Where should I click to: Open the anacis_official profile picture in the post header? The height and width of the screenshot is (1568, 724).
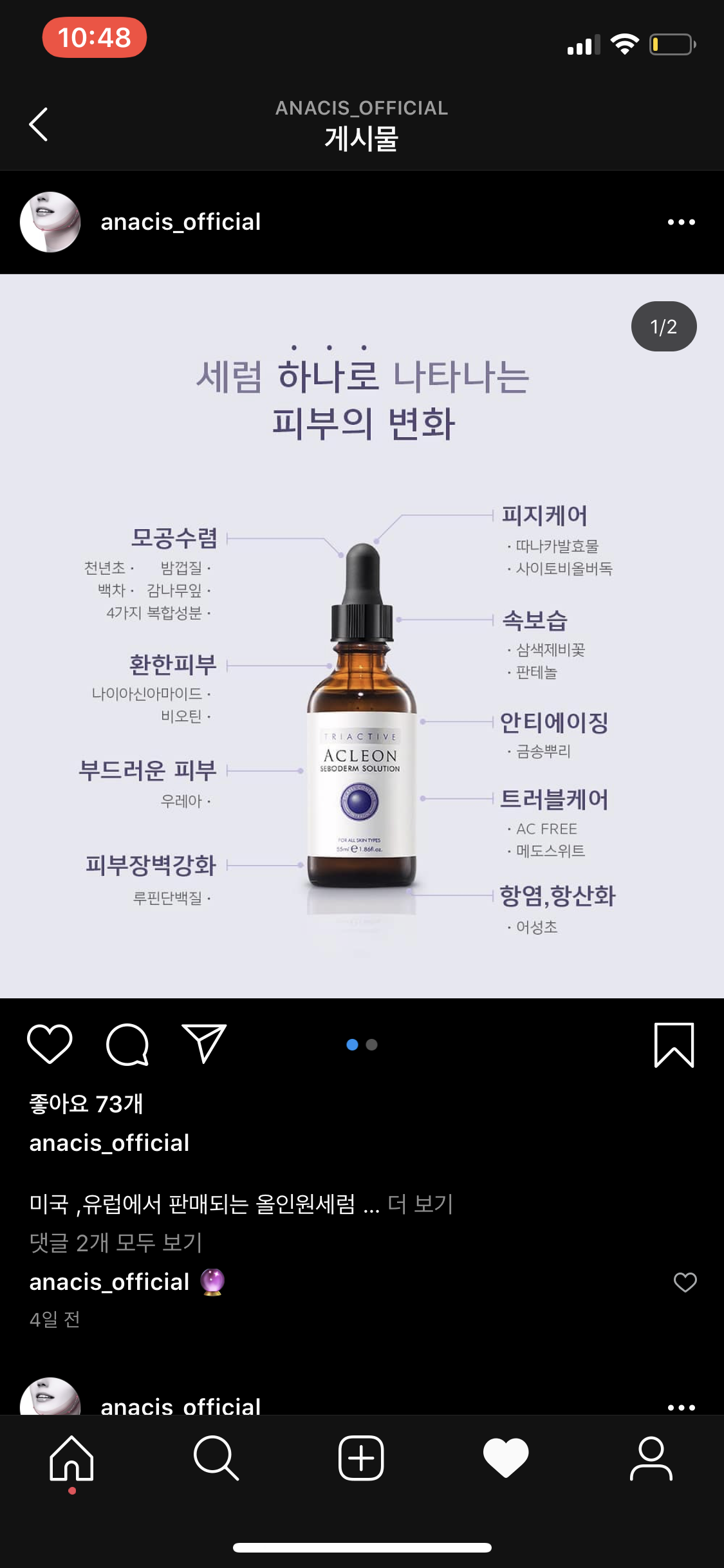[50, 222]
